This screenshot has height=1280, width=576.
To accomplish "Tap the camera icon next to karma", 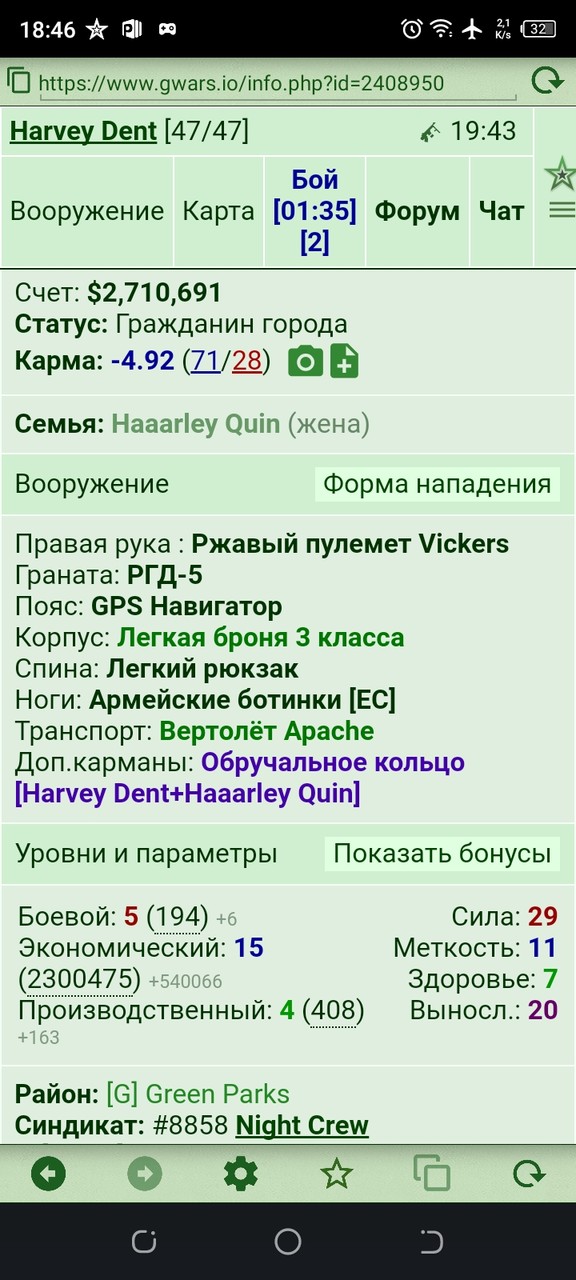I will (305, 361).
